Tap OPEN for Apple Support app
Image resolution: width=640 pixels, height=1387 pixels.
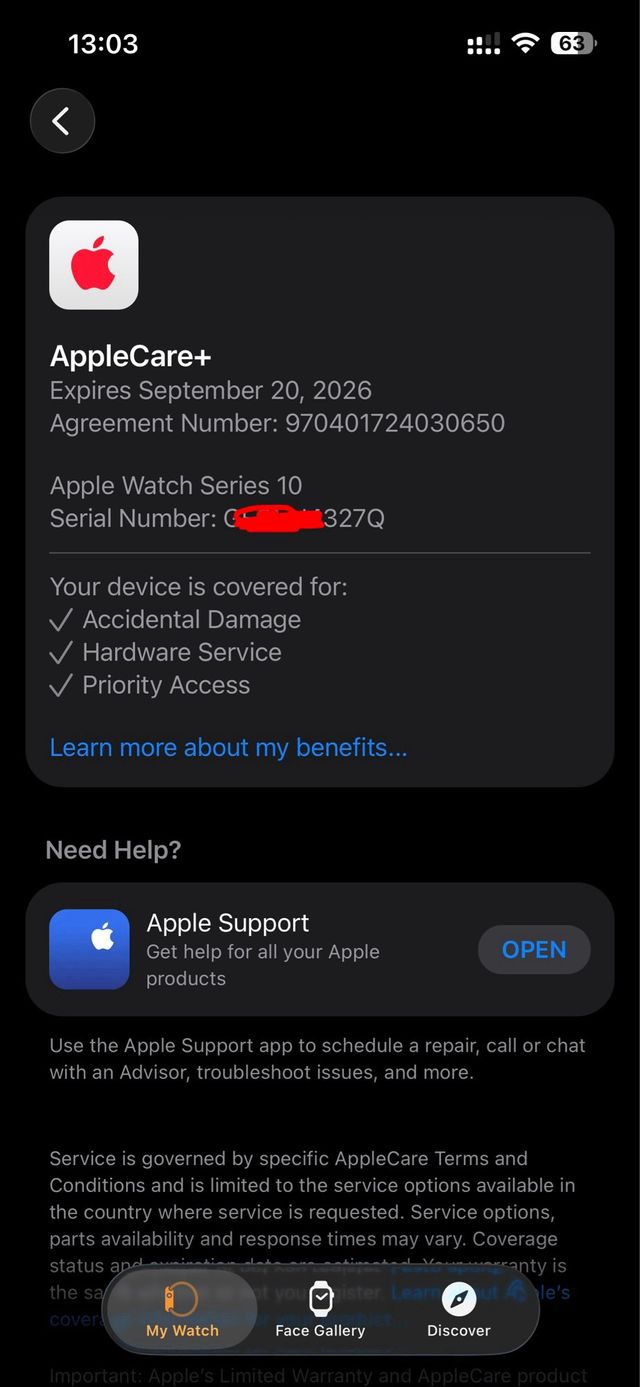point(533,949)
